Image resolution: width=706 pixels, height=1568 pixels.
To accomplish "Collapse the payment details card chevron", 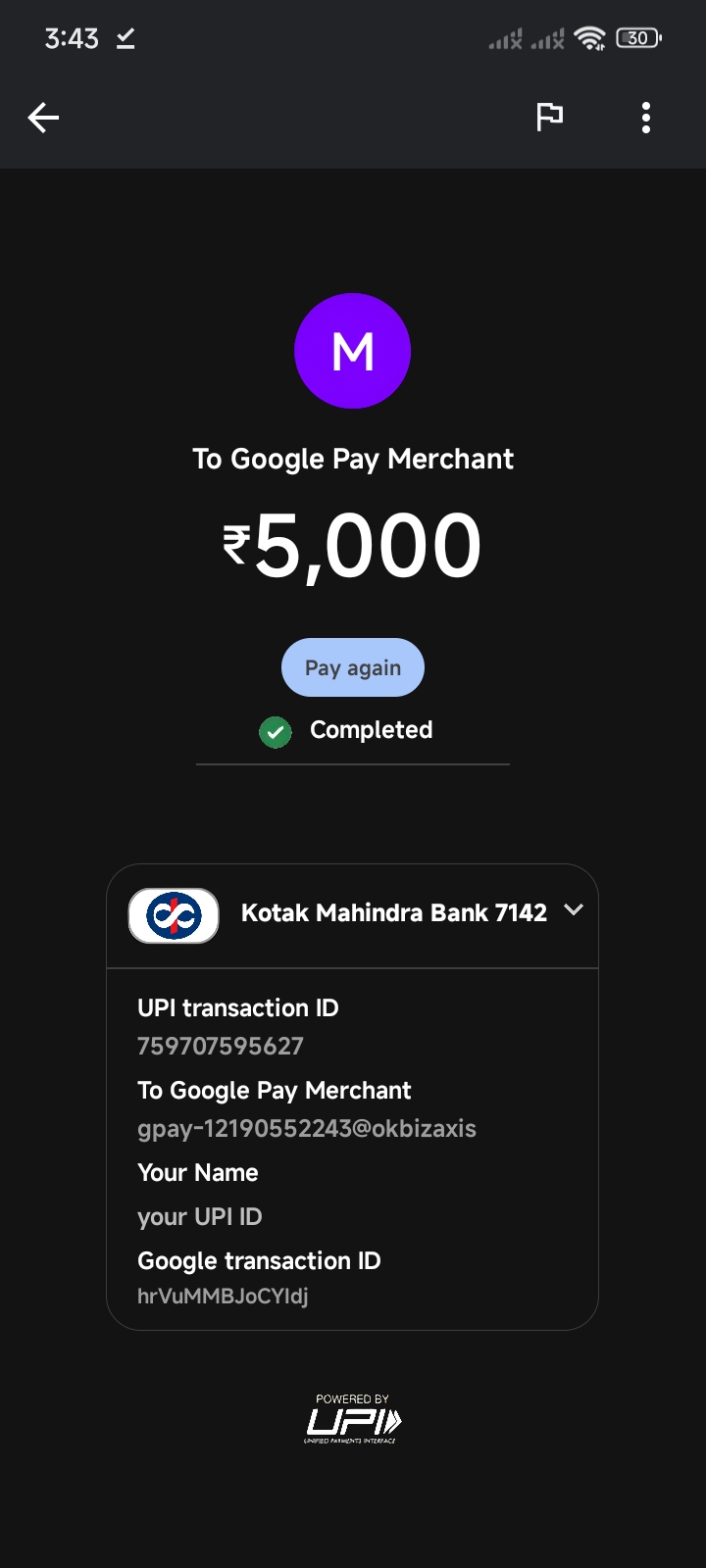I will pos(575,911).
